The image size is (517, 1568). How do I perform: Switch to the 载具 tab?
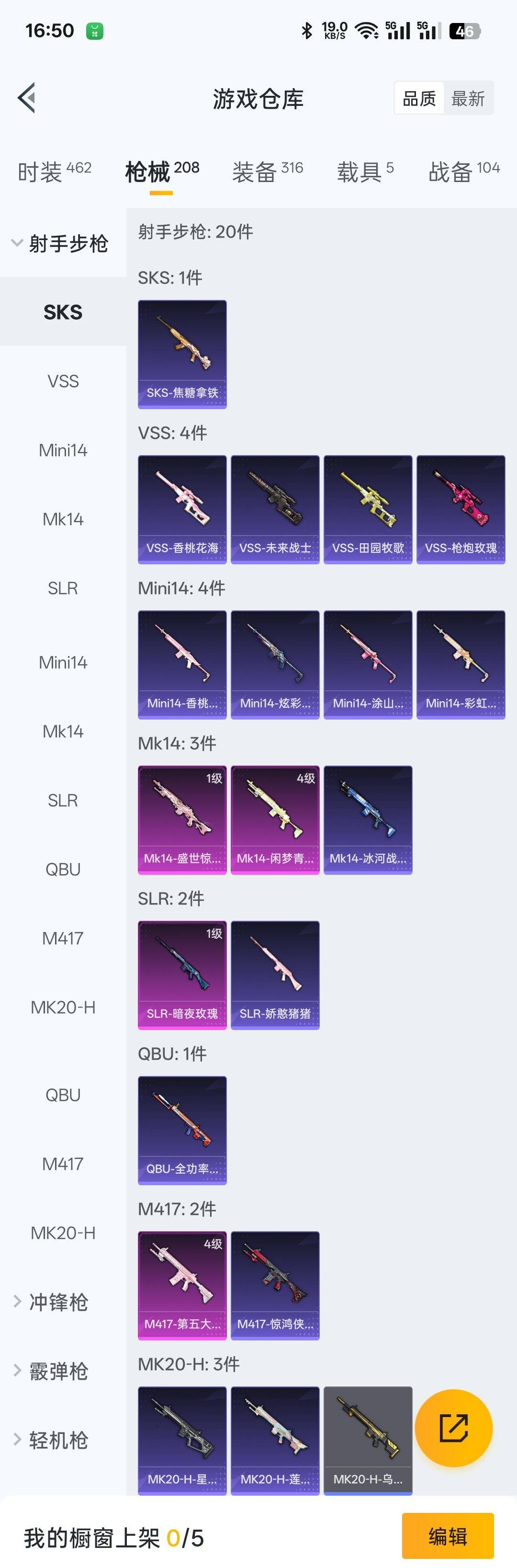click(x=365, y=172)
